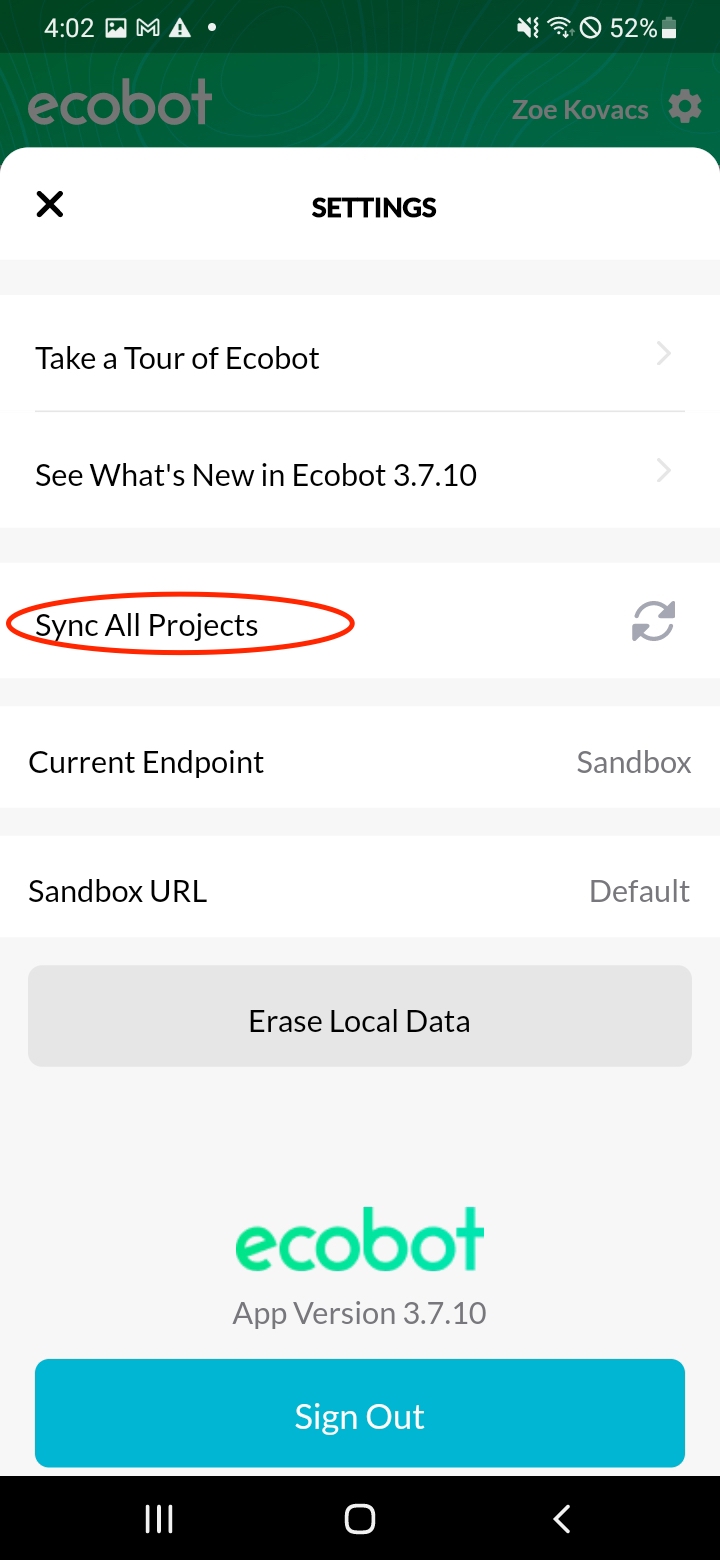Select the SETTINGS header title
The image size is (720, 1560).
(373, 208)
